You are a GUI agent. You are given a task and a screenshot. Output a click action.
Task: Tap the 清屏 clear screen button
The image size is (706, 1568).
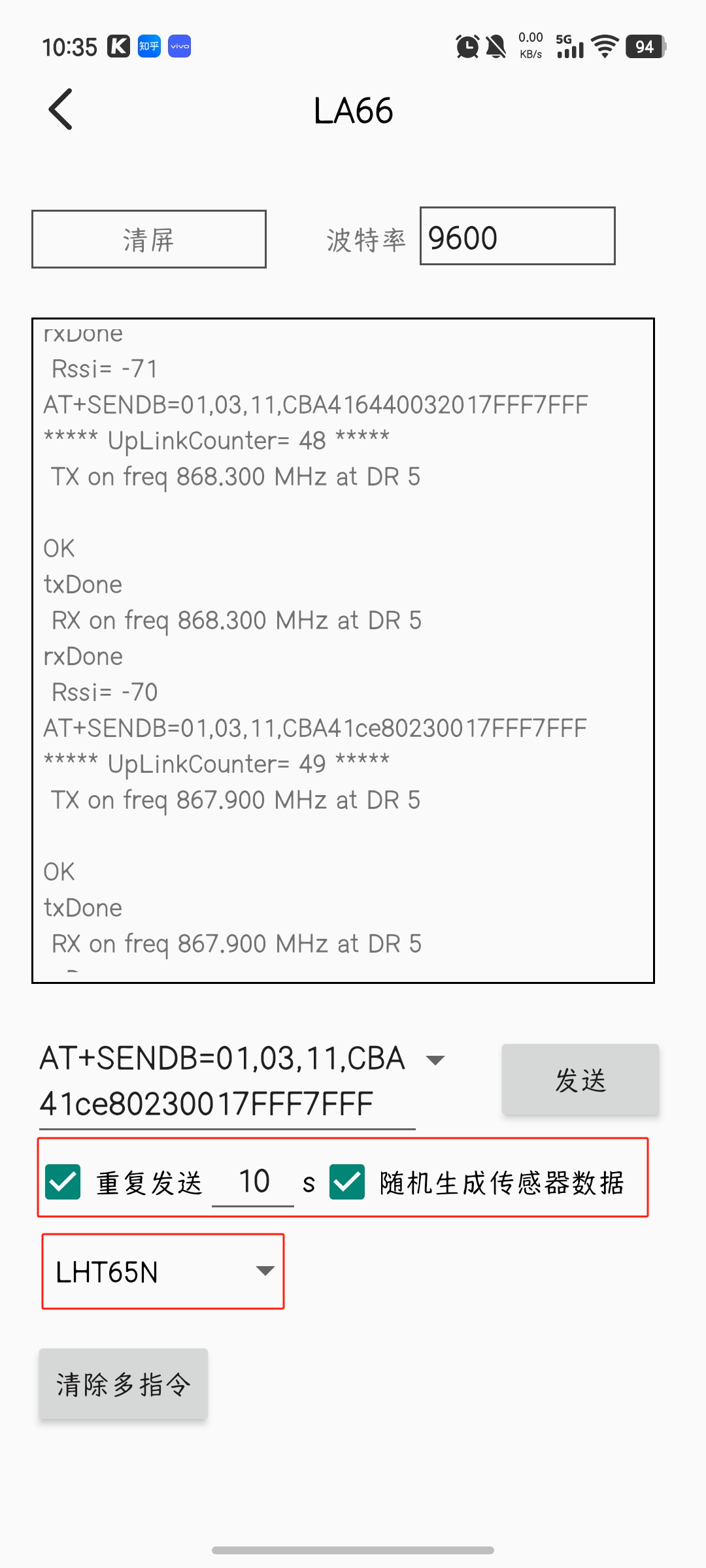pos(149,239)
